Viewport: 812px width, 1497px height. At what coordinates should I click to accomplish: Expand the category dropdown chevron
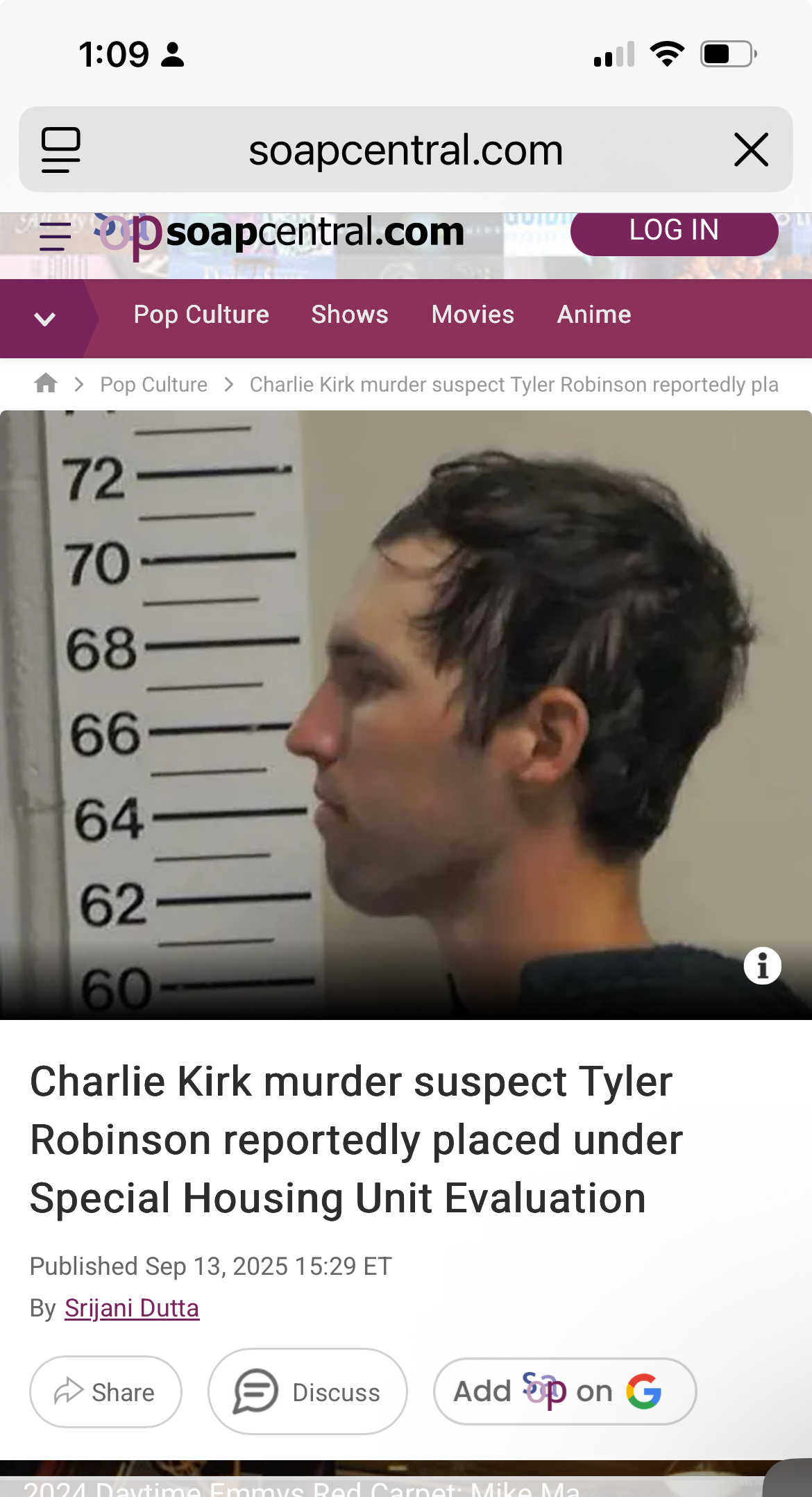45,319
